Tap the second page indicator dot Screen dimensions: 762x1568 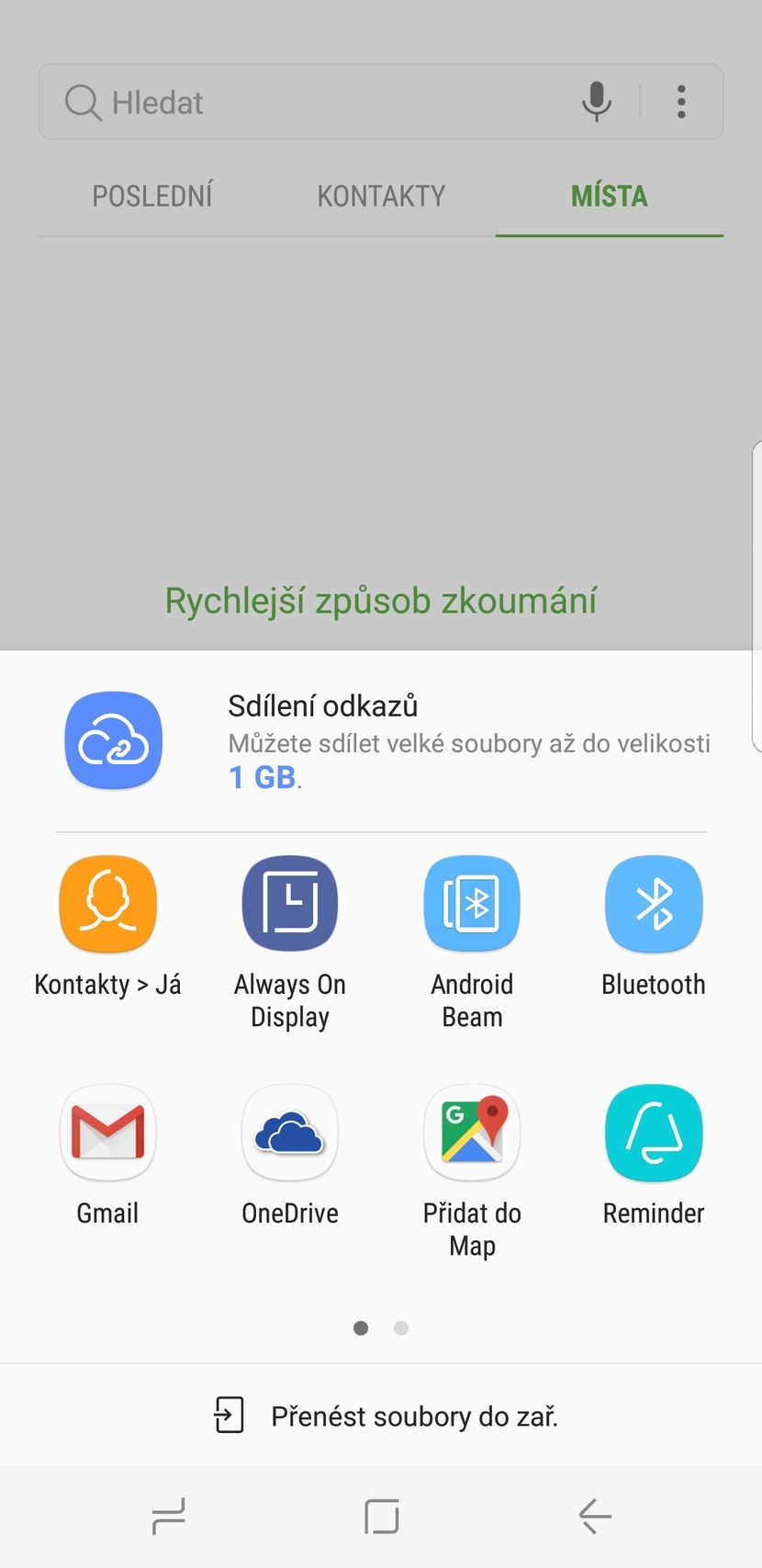coord(401,1327)
